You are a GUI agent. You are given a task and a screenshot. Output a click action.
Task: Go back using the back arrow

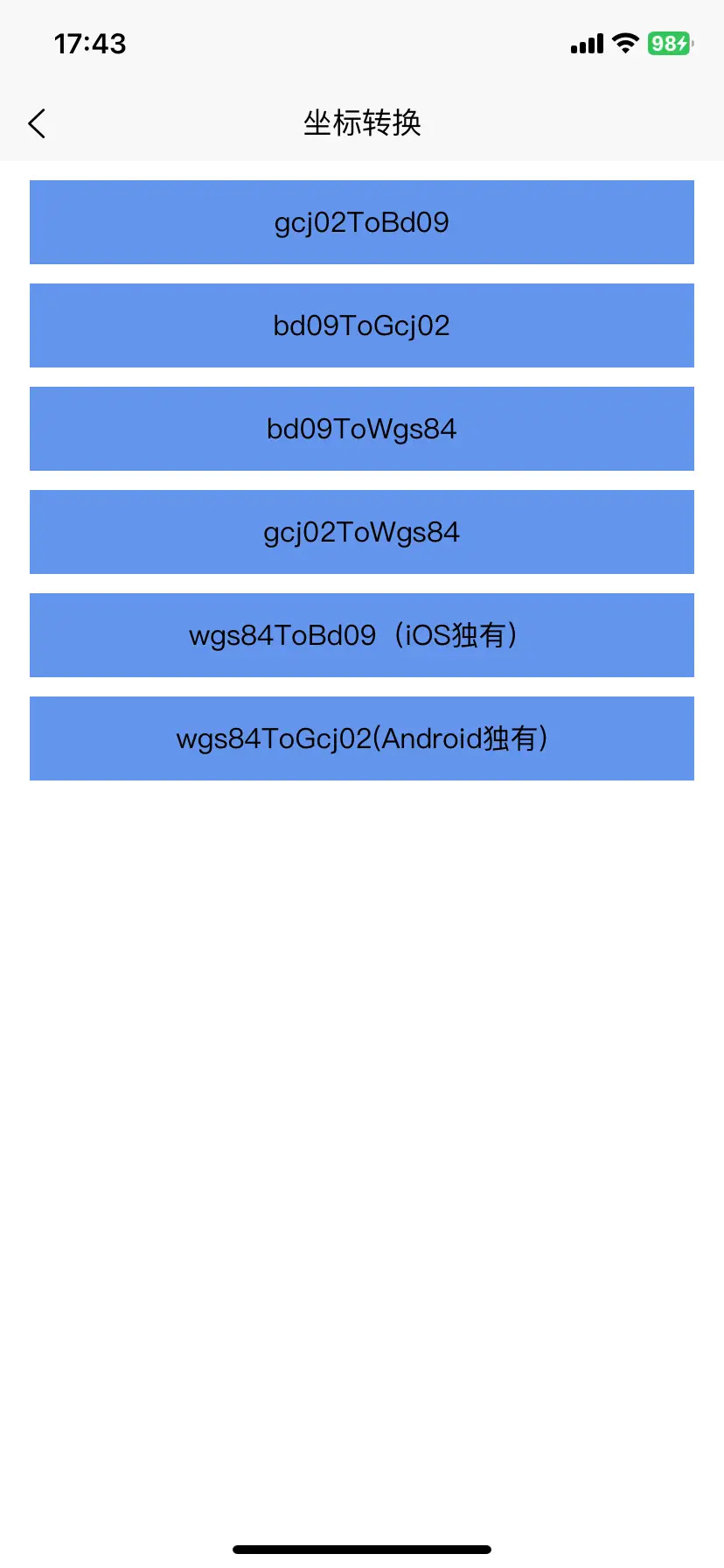click(37, 123)
